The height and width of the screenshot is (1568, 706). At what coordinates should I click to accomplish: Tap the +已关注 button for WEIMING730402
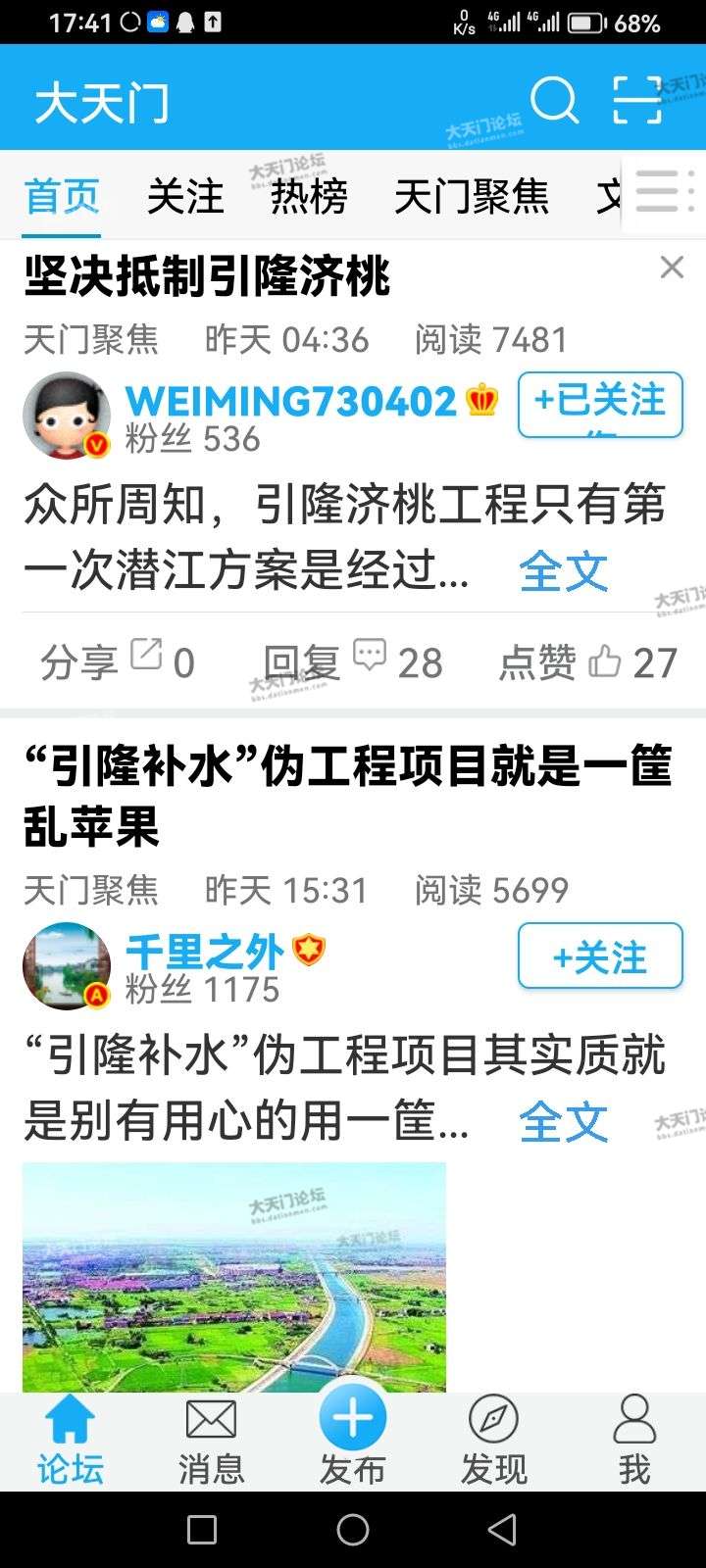click(x=600, y=404)
